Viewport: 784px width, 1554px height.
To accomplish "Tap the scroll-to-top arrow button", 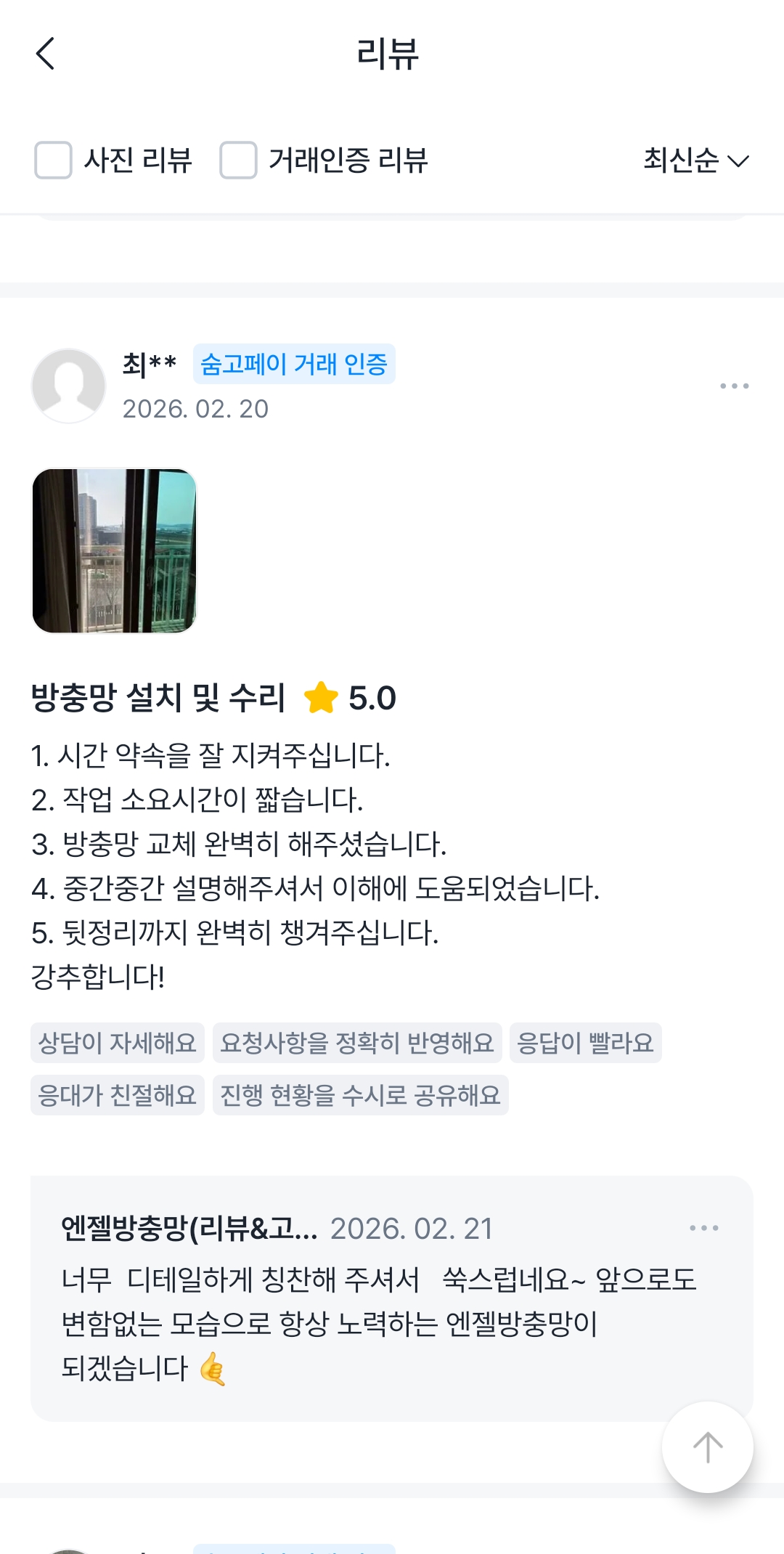I will coord(707,1447).
